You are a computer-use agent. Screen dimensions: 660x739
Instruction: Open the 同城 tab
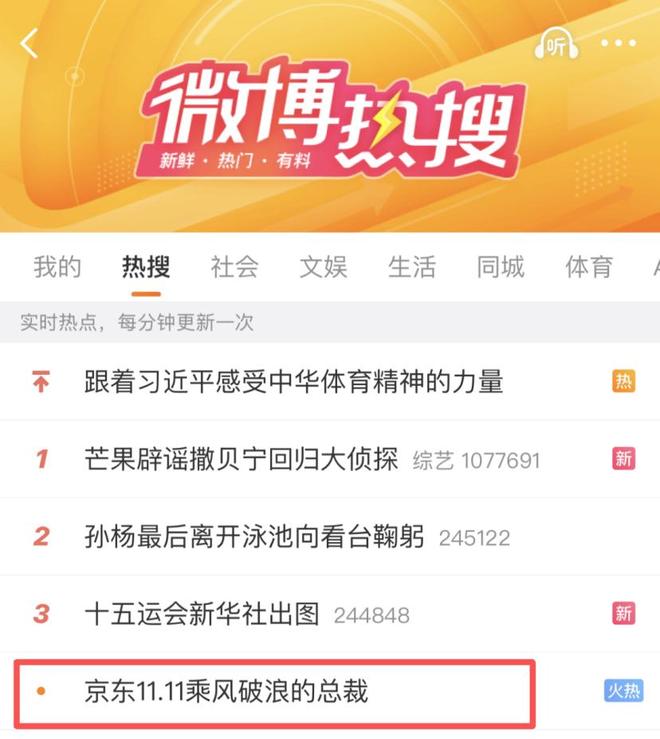(500, 267)
